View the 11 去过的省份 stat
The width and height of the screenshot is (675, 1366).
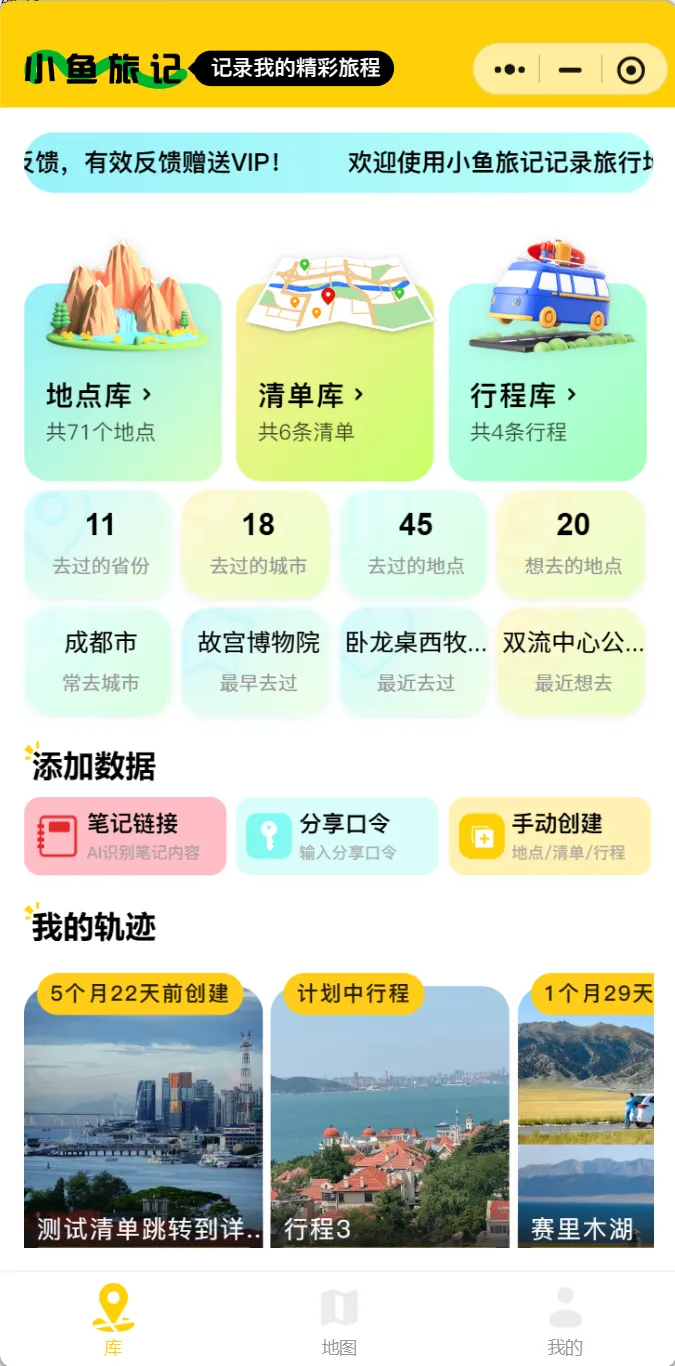click(x=100, y=543)
